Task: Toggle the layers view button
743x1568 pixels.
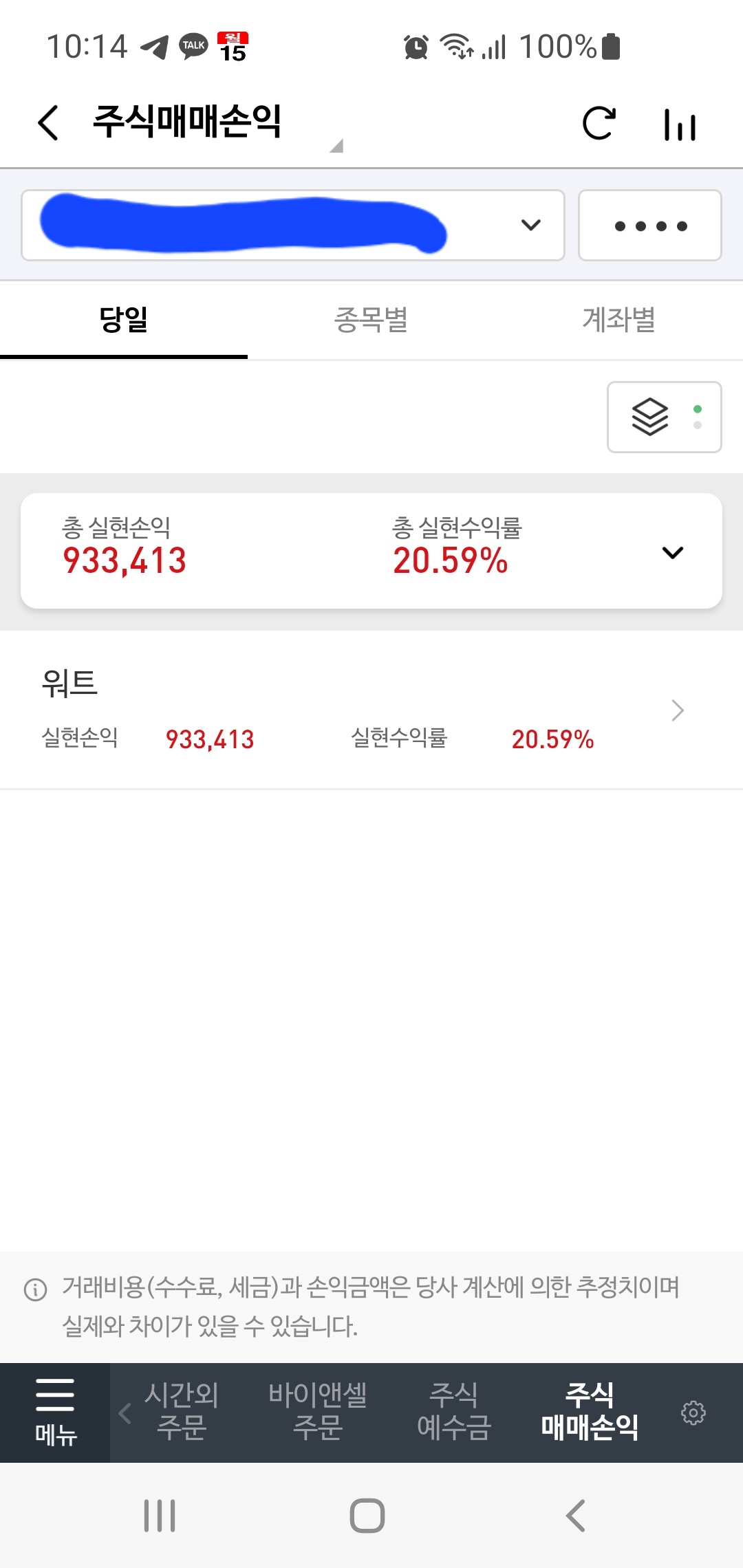Action: [x=665, y=417]
